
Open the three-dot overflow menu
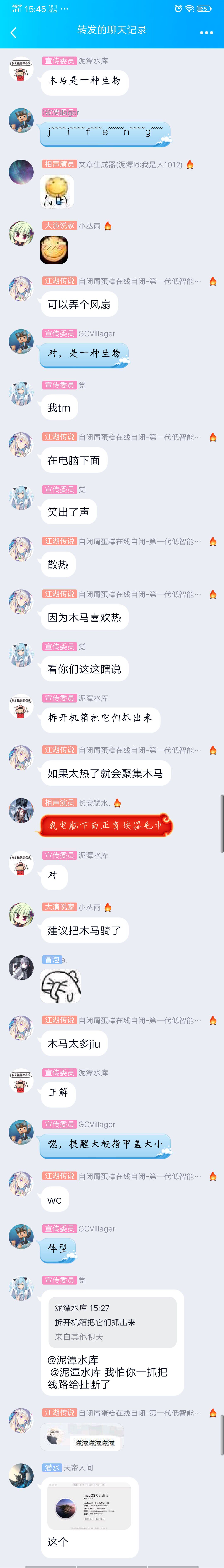click(x=206, y=32)
